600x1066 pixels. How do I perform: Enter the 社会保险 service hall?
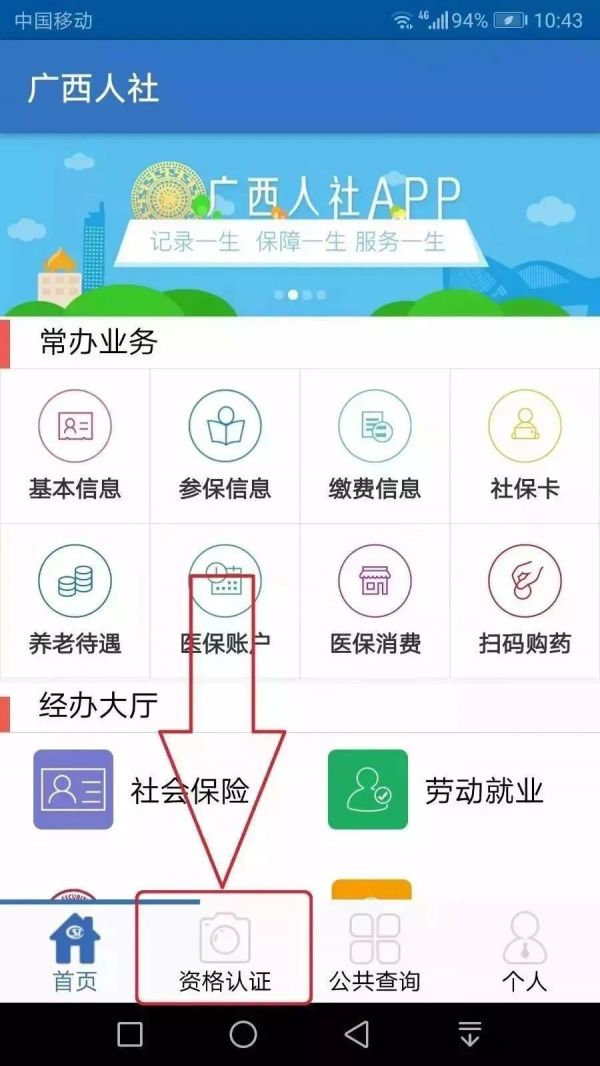click(140, 790)
